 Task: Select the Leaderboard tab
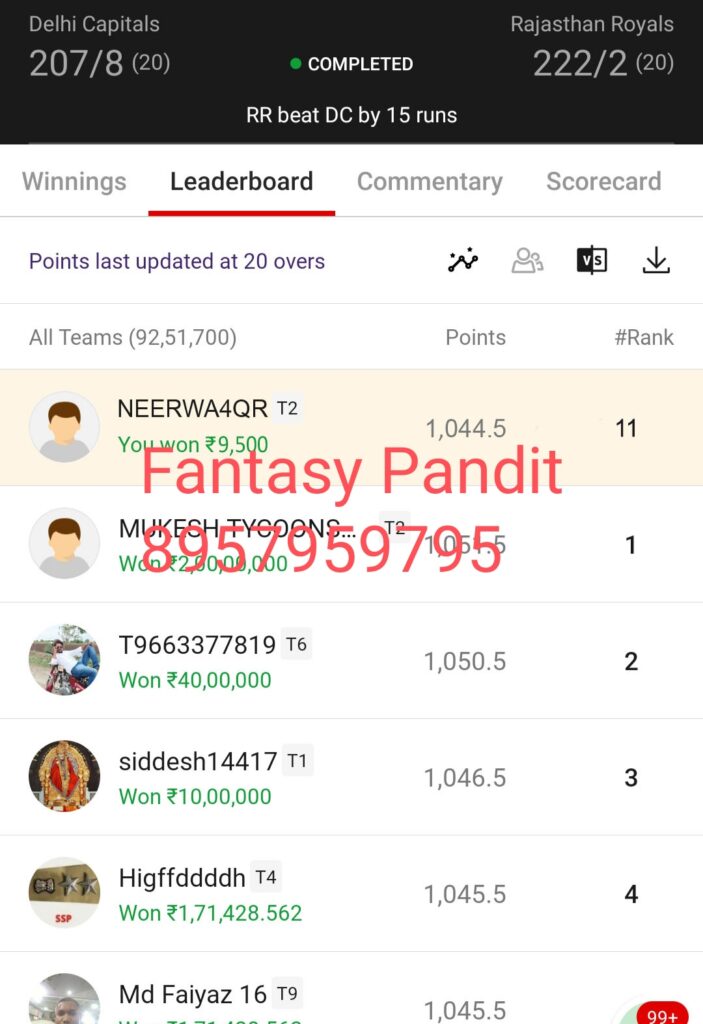pyautogui.click(x=241, y=182)
